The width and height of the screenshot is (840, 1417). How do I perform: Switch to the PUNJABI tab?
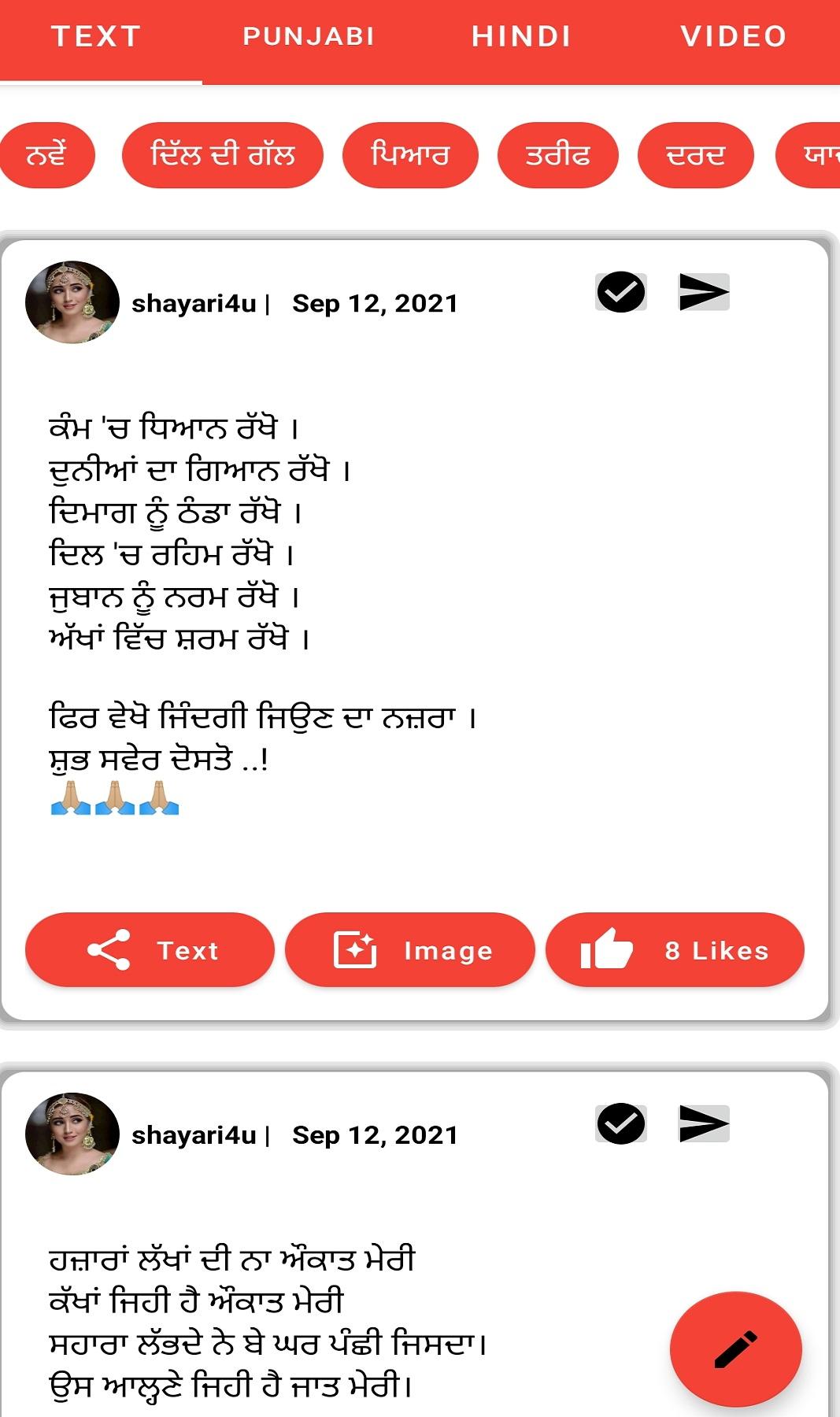click(x=309, y=37)
